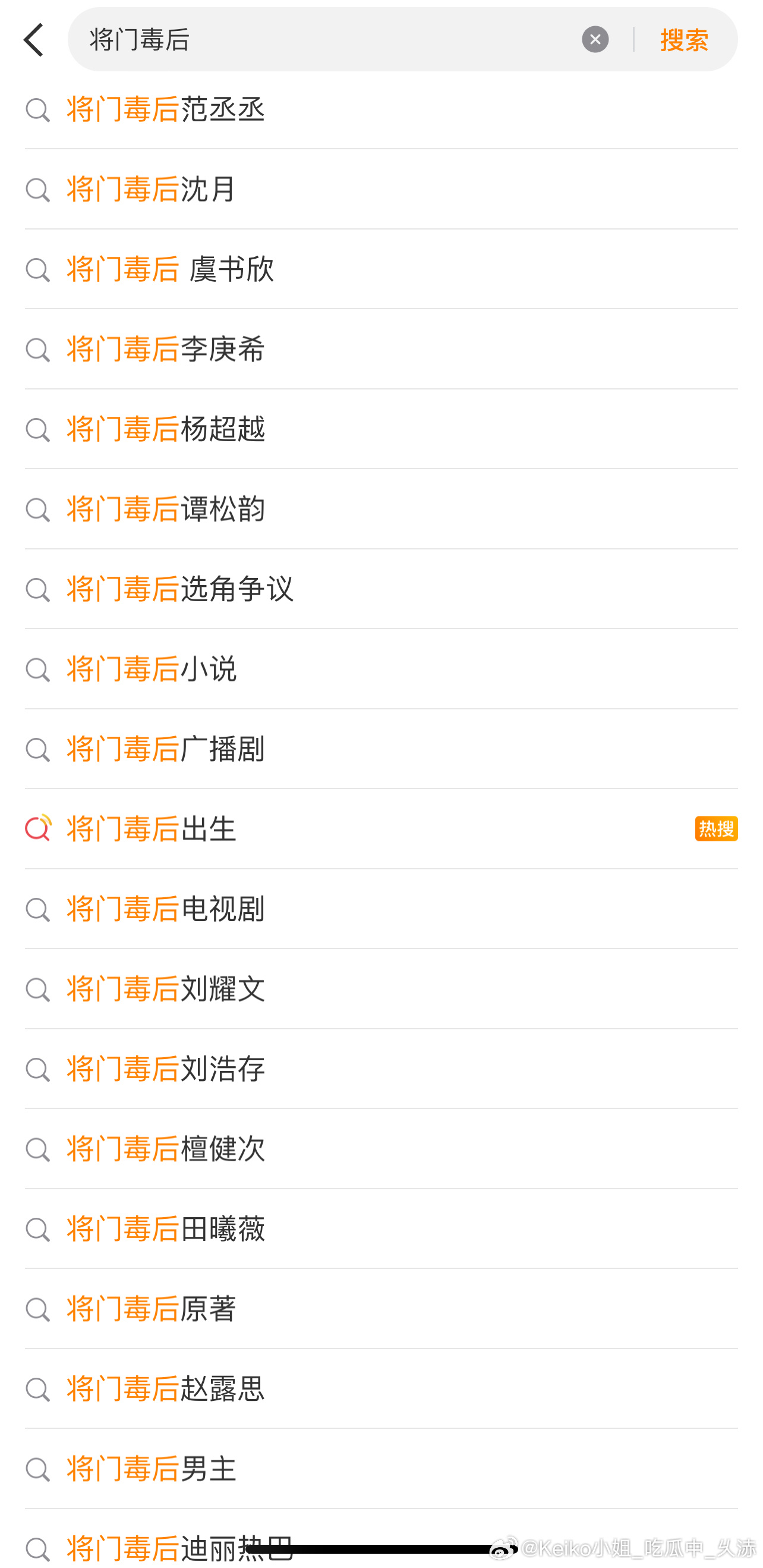Choose suggestion 将门毒后李庚希
This screenshot has height=1568, width=763.
(381, 350)
